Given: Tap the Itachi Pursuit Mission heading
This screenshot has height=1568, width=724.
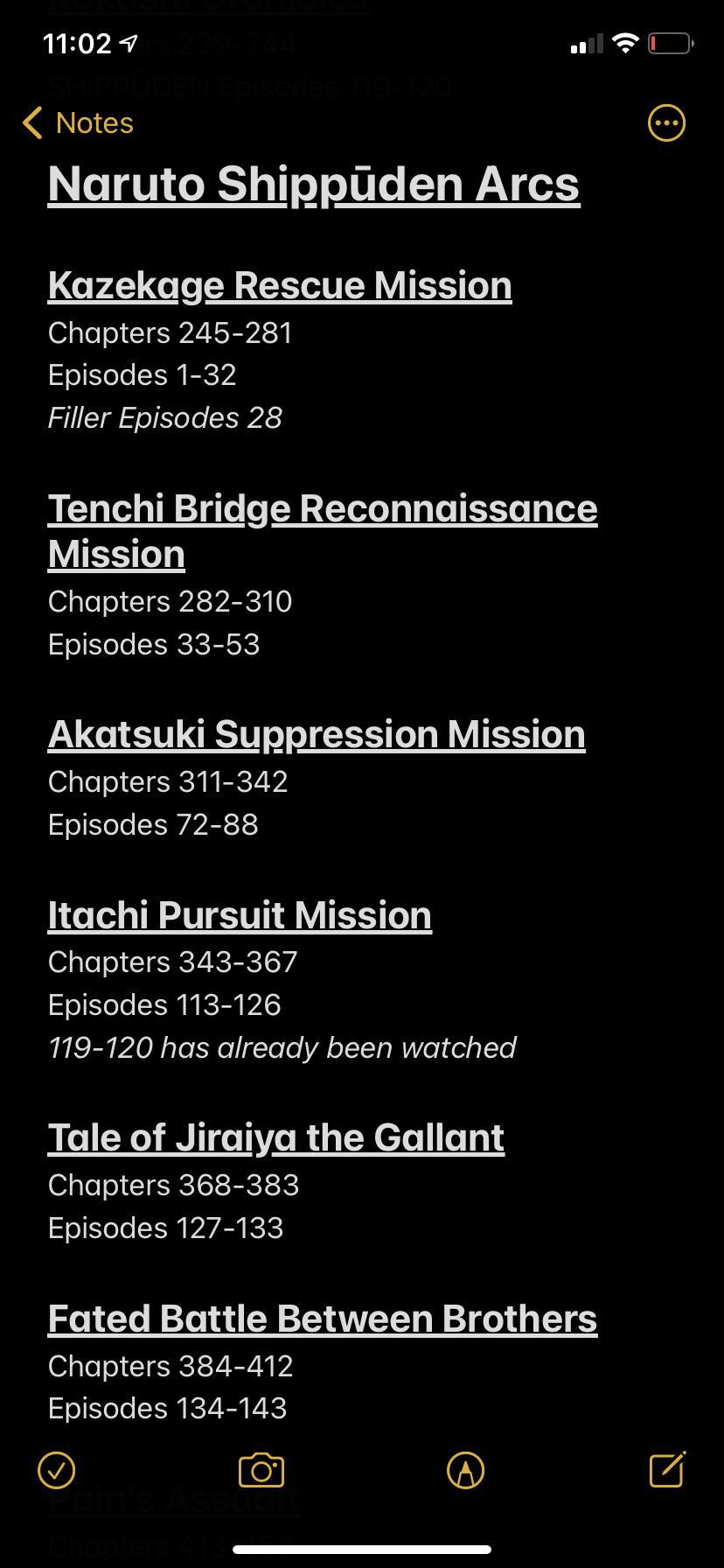Looking at the screenshot, I should click(x=240, y=914).
